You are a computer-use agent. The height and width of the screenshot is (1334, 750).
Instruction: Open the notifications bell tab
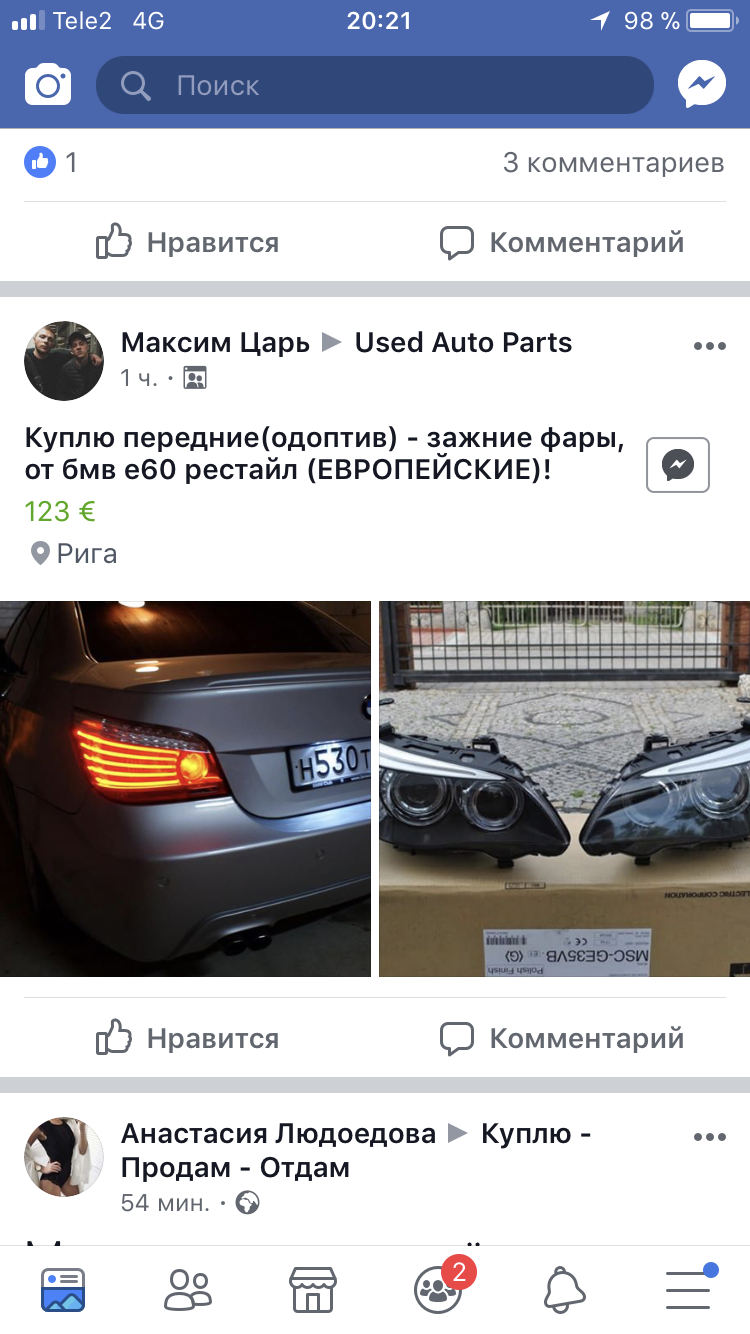565,1290
